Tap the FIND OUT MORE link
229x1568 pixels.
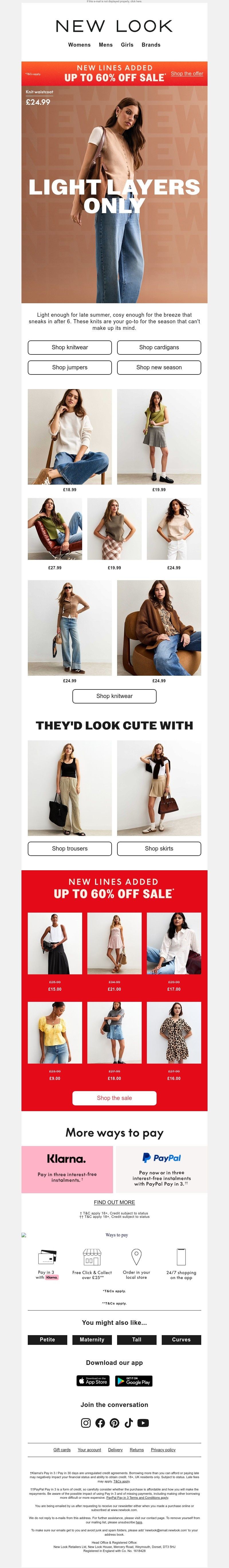click(114, 1202)
